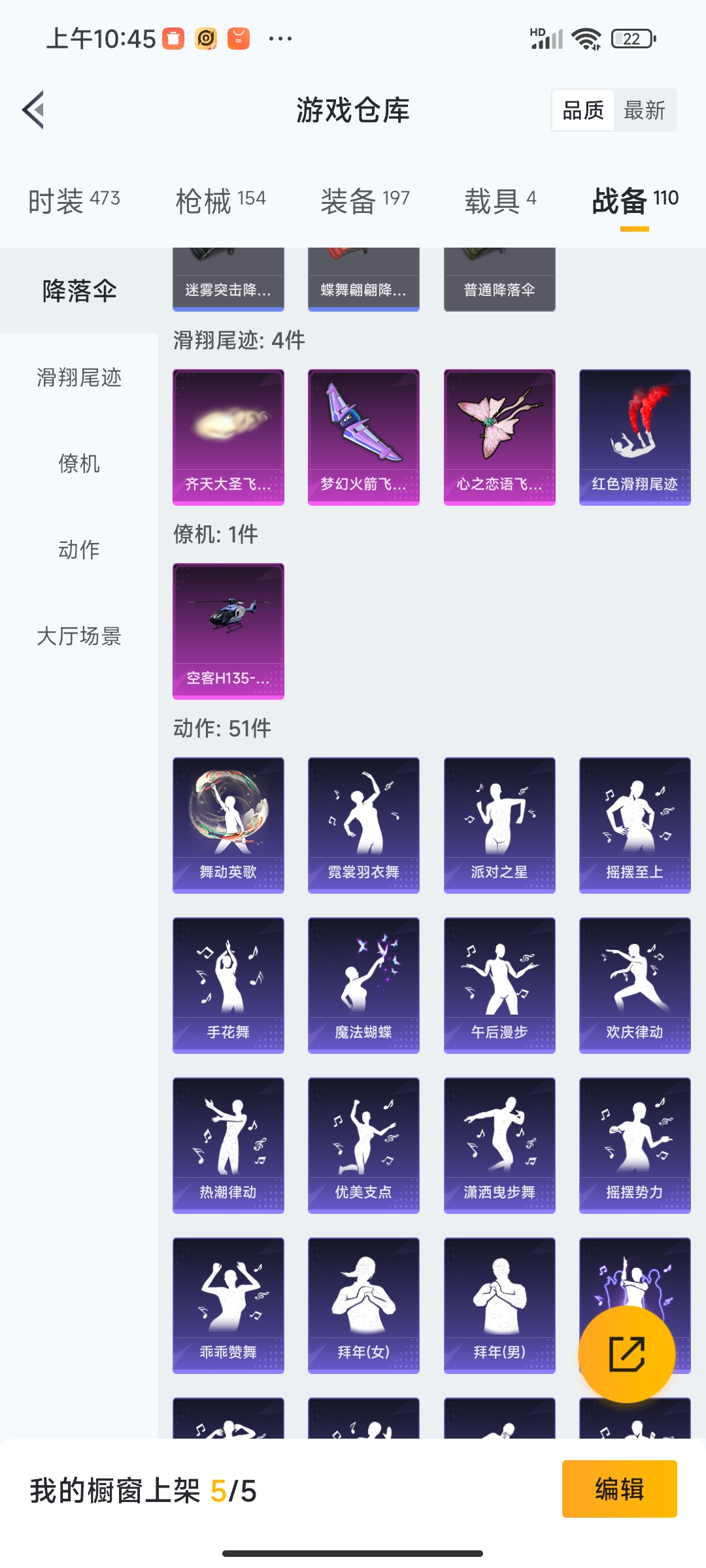Select the 梦幻火箭飞 glider item
This screenshot has width=706, height=1568.
[363, 436]
